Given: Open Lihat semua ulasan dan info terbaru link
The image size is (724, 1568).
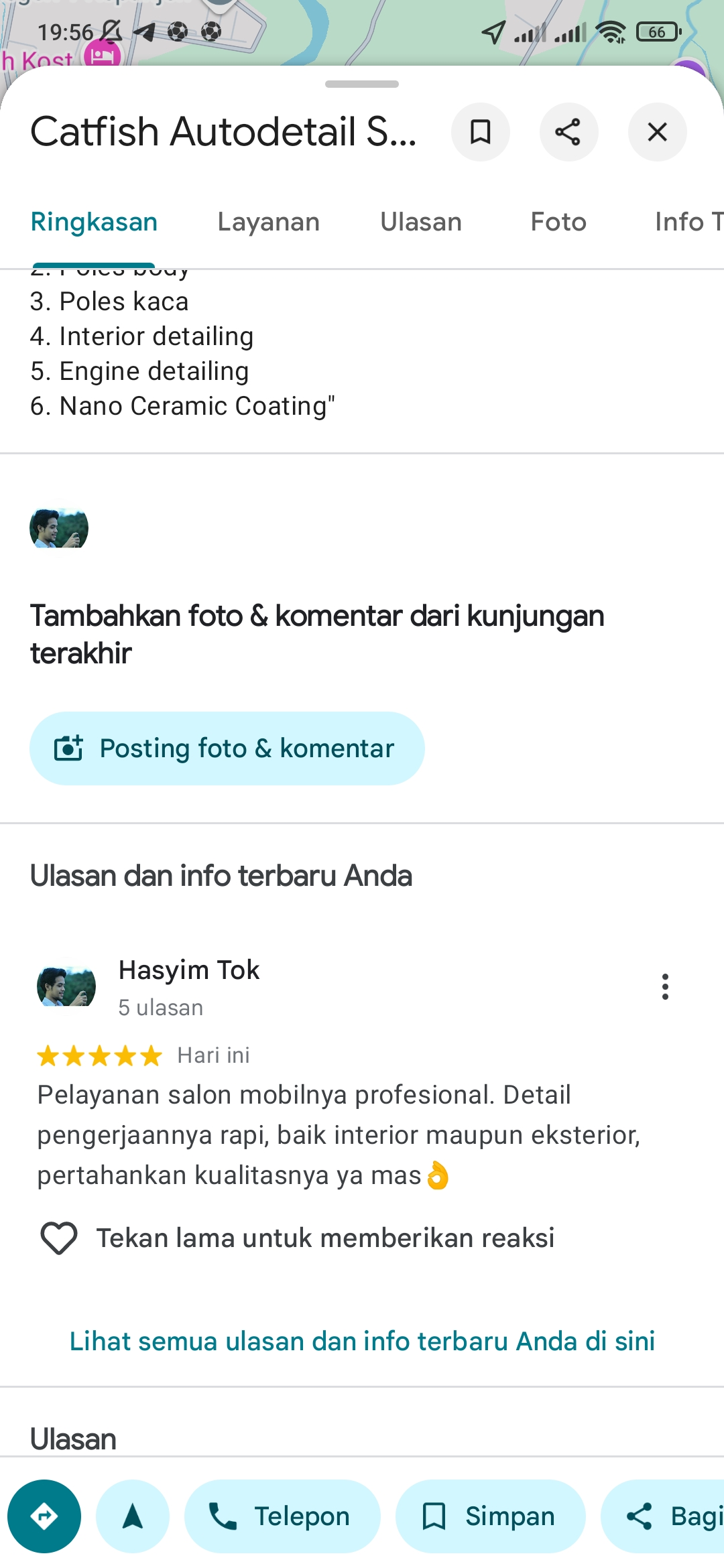Looking at the screenshot, I should [362, 1342].
